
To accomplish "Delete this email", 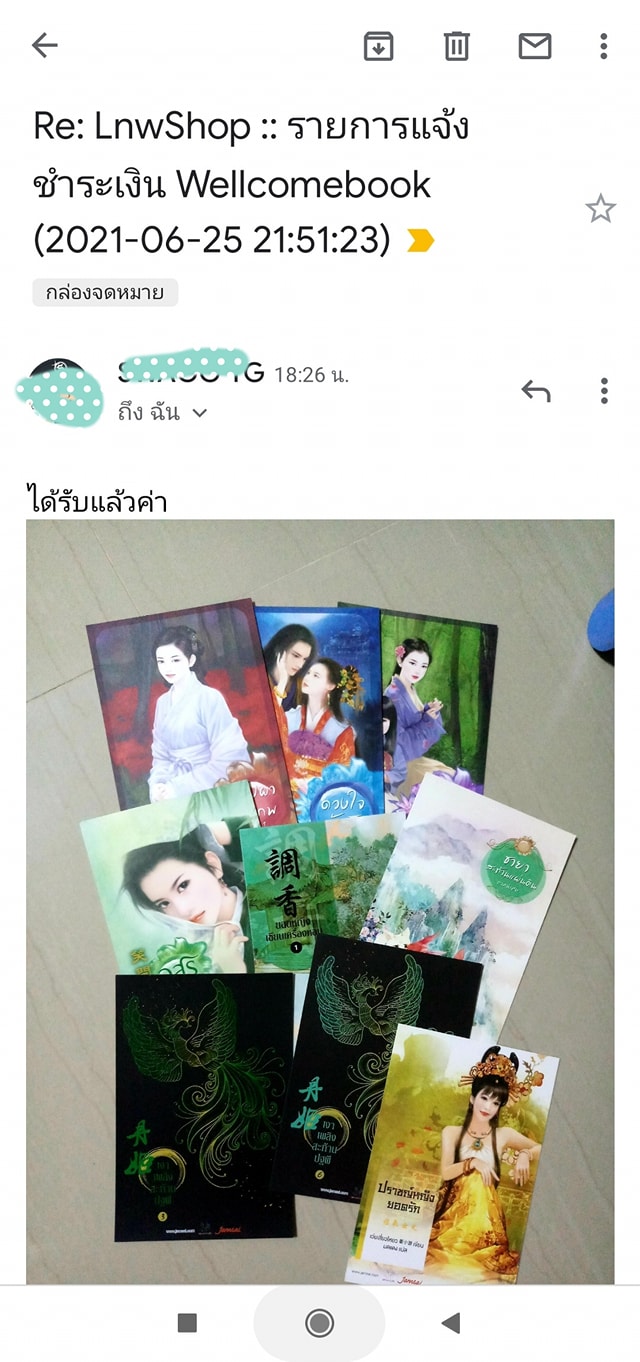I will tap(457, 45).
